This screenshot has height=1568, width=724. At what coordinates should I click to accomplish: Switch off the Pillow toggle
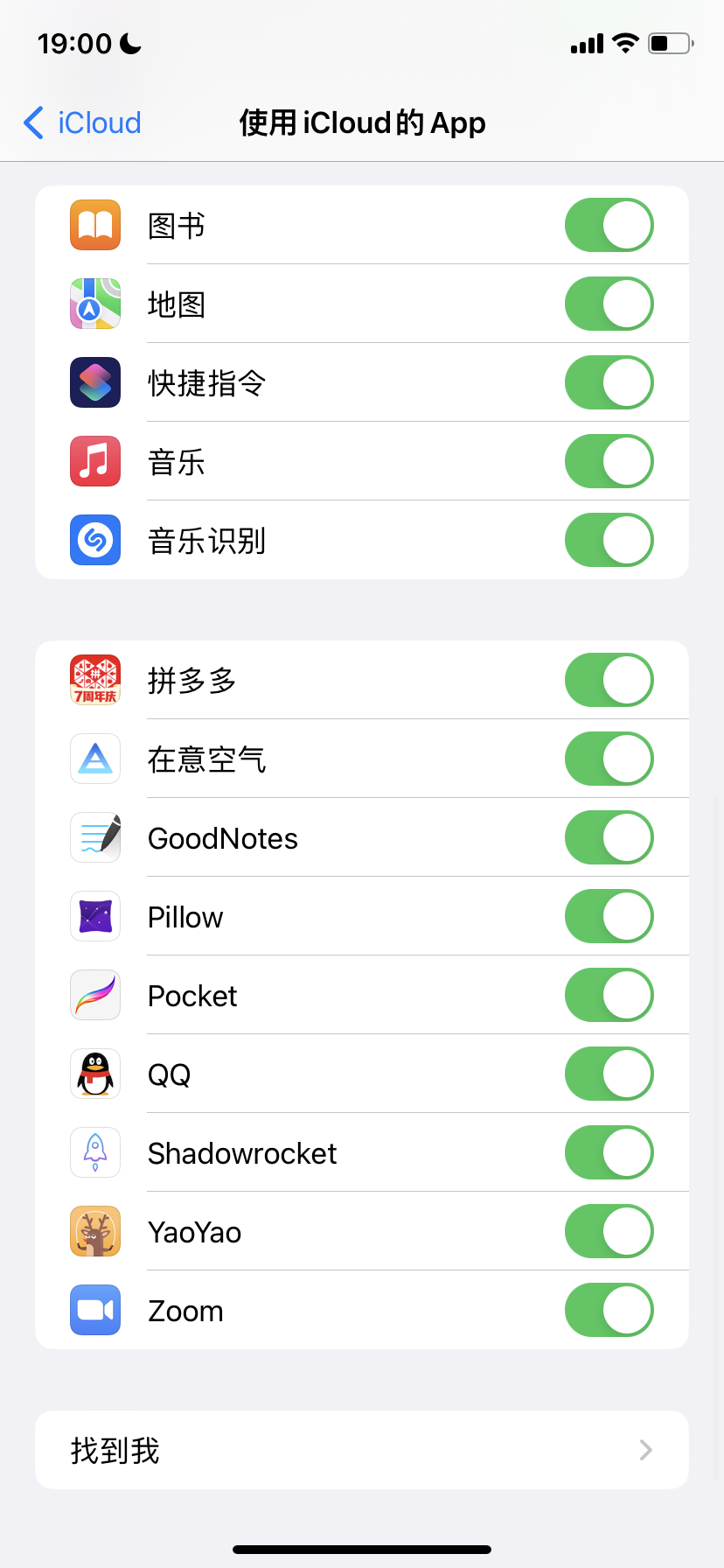click(609, 916)
